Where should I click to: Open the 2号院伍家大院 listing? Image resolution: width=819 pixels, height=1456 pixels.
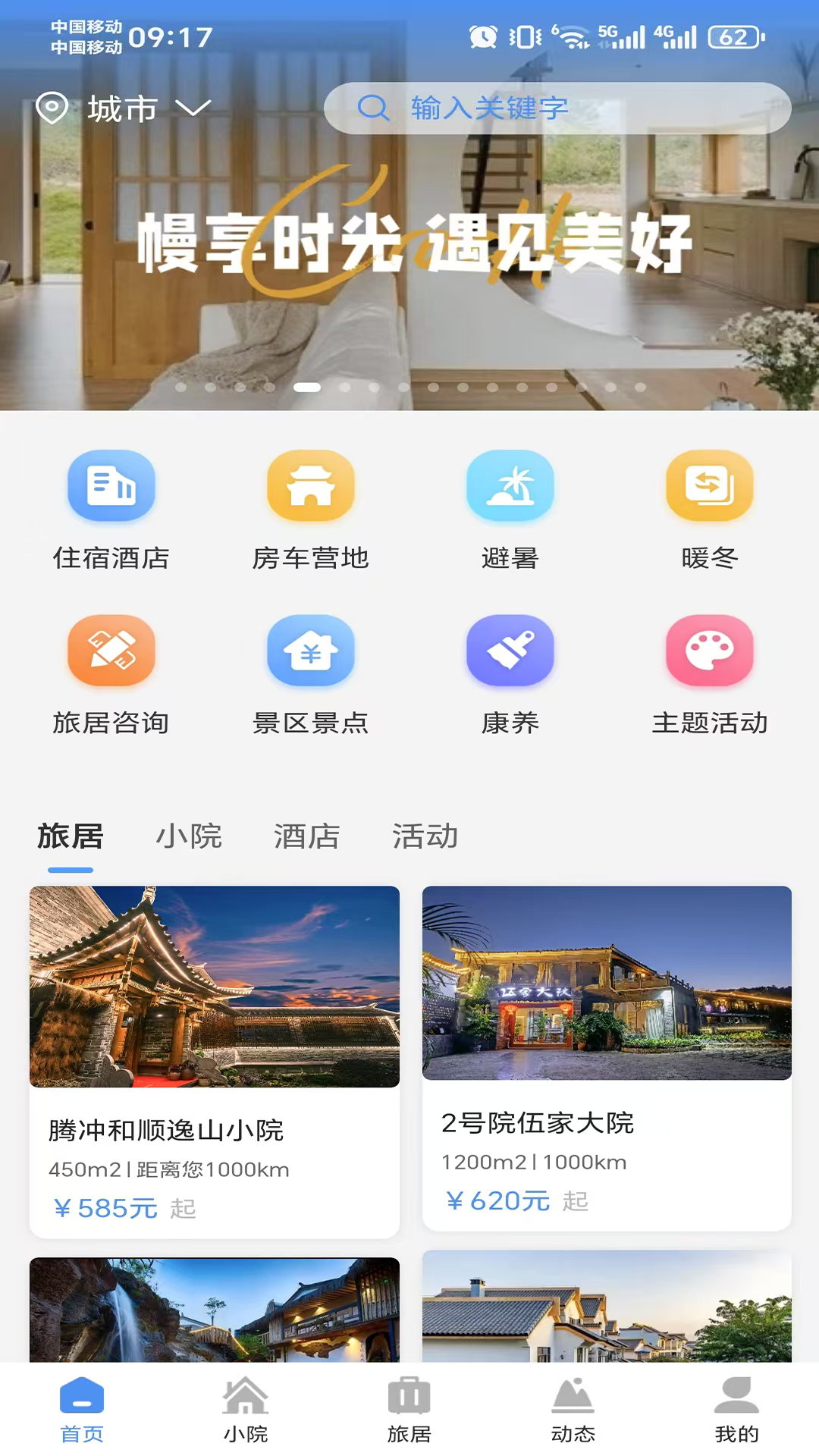(607, 1058)
